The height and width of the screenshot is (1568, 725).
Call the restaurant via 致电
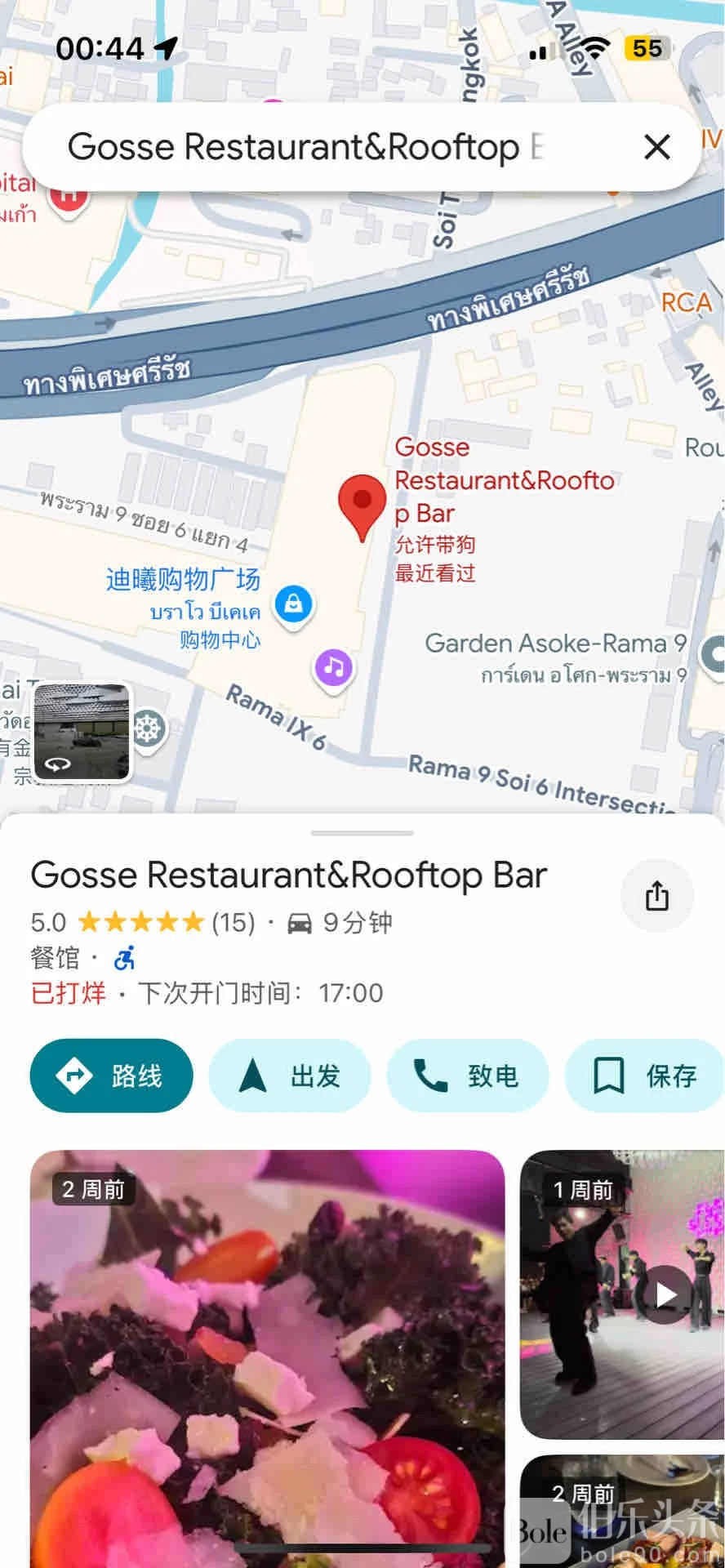[467, 1076]
